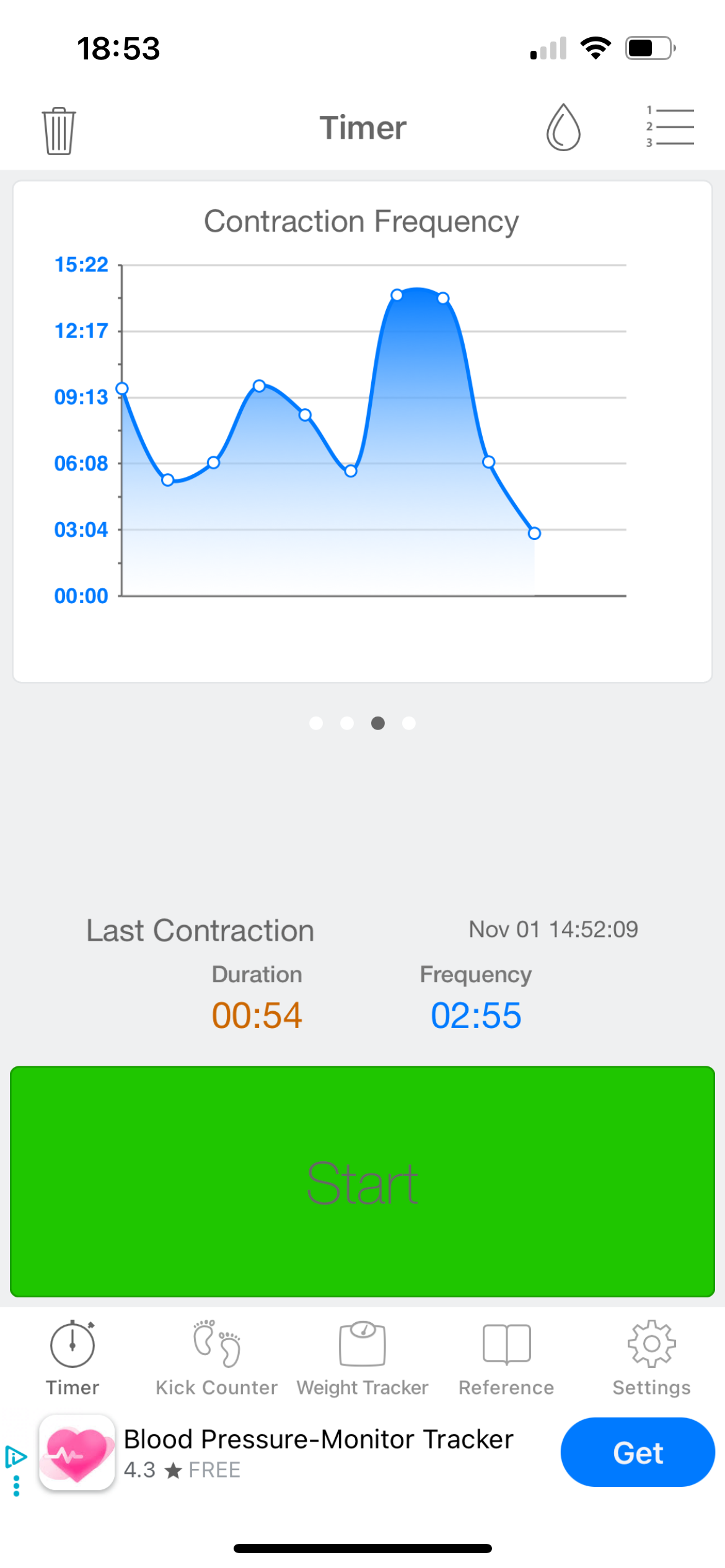Select the Timer tab
The image size is (725, 1568).
pos(72,1357)
